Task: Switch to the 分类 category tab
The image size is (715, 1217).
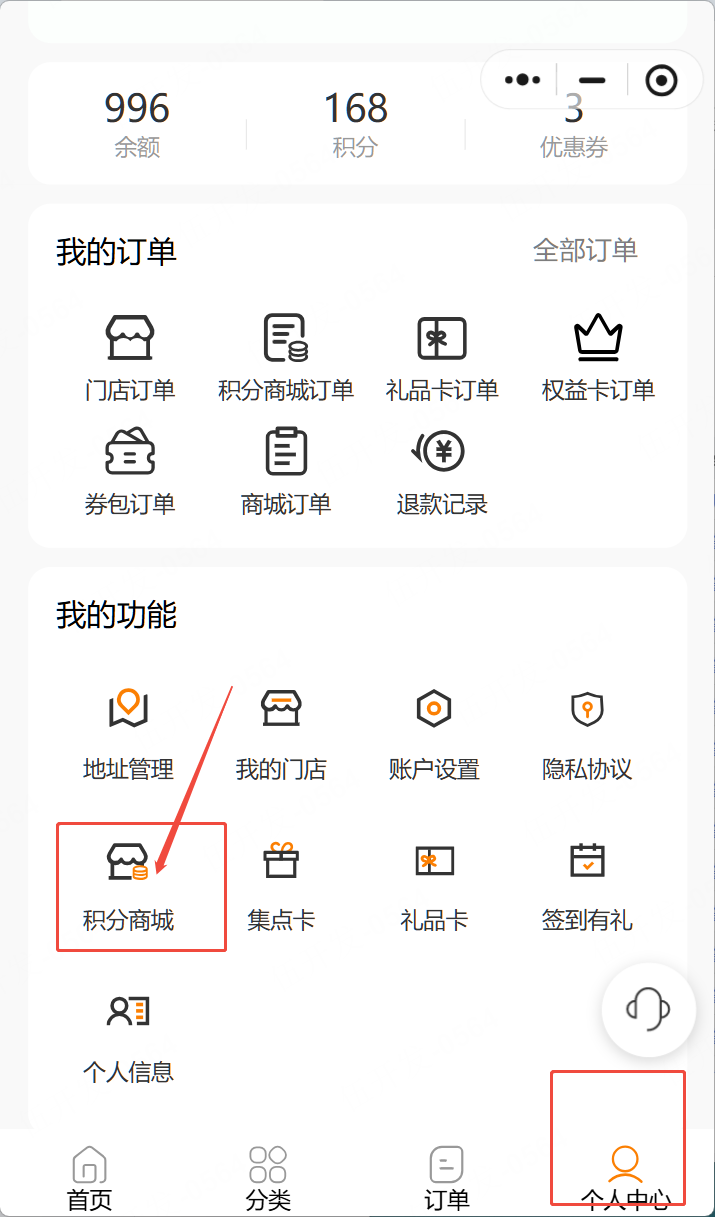Action: click(x=268, y=1178)
